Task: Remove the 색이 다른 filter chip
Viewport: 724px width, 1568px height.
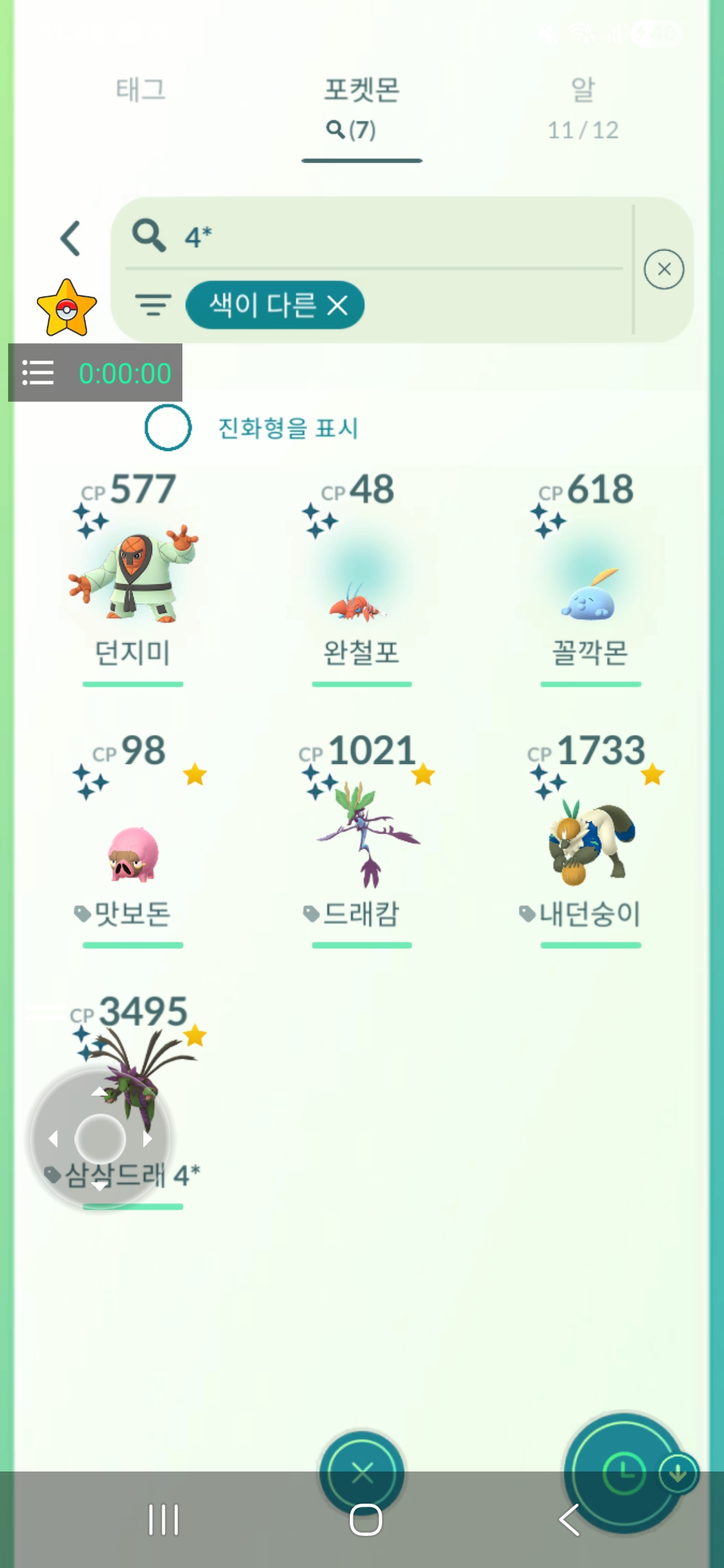Action: [x=338, y=306]
